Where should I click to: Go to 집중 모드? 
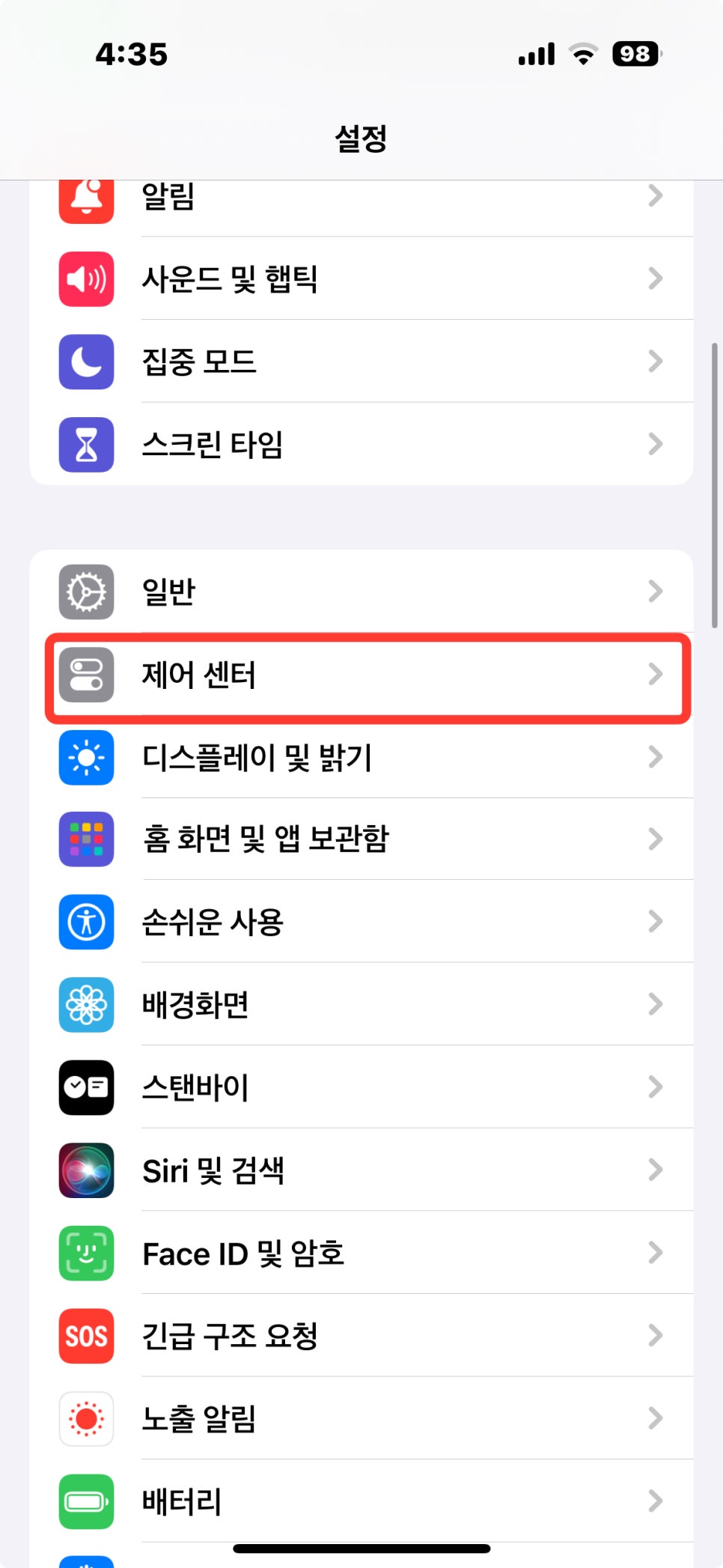(x=361, y=362)
